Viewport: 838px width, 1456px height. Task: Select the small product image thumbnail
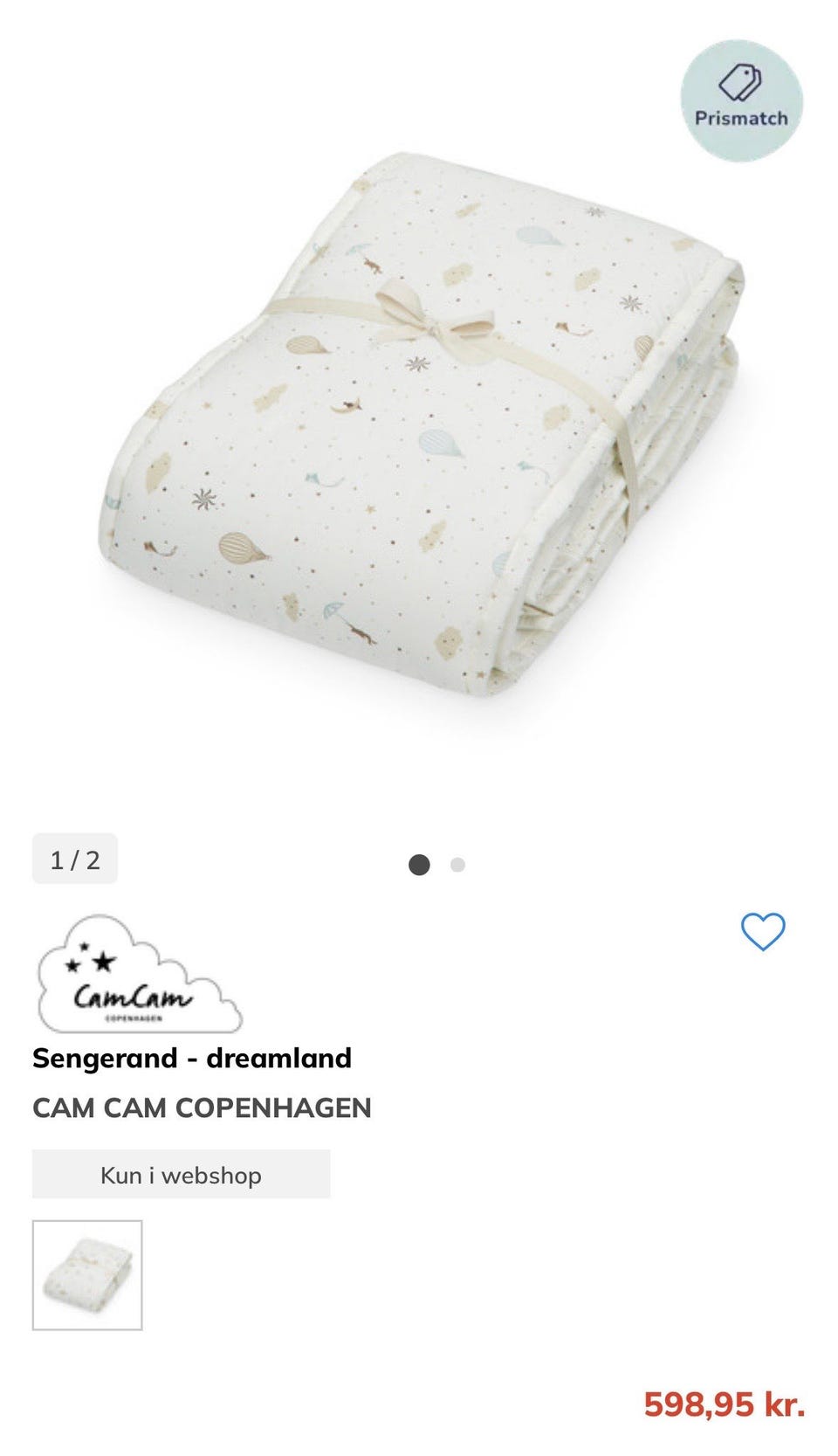coord(87,1274)
